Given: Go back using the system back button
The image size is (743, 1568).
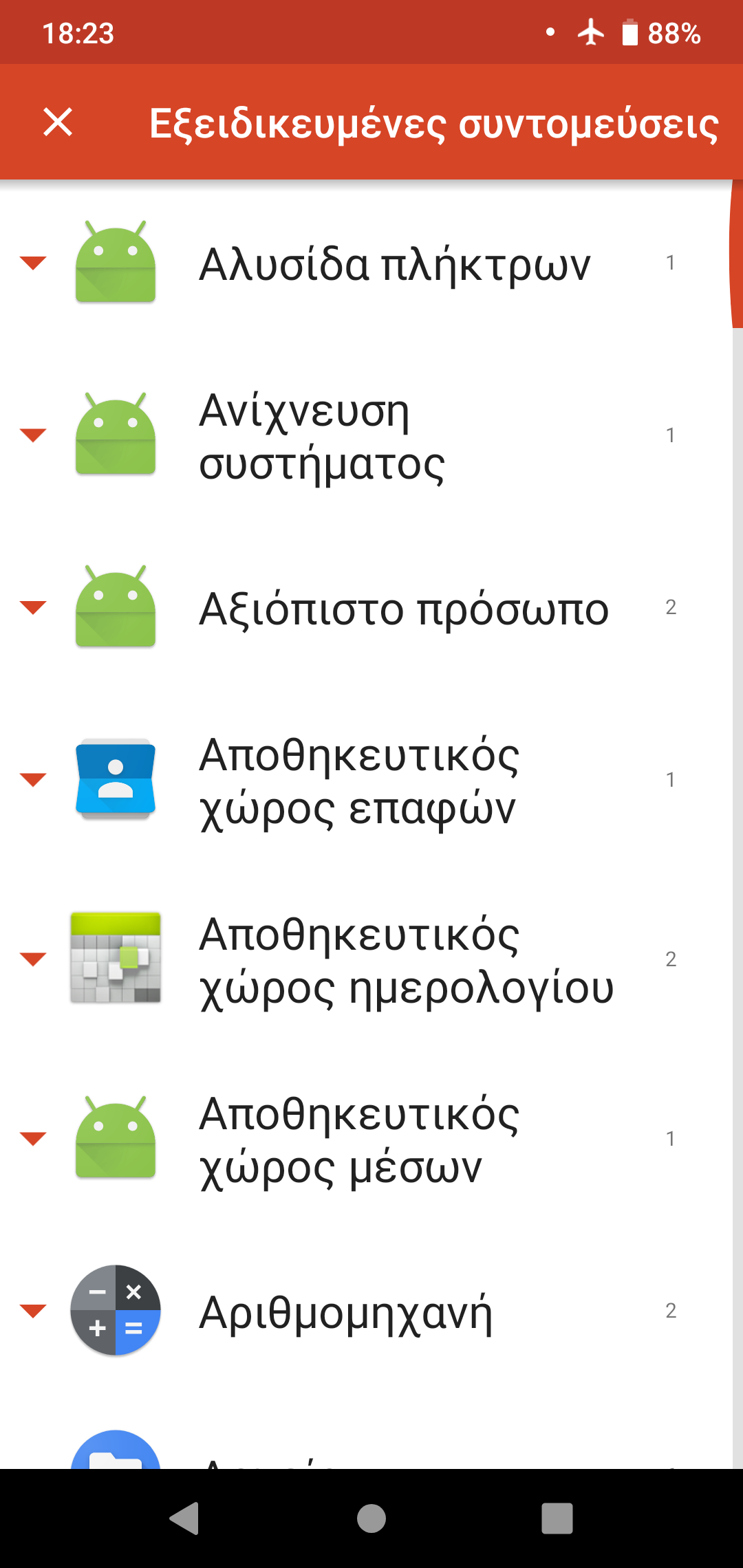Looking at the screenshot, I should pyautogui.click(x=184, y=1518).
